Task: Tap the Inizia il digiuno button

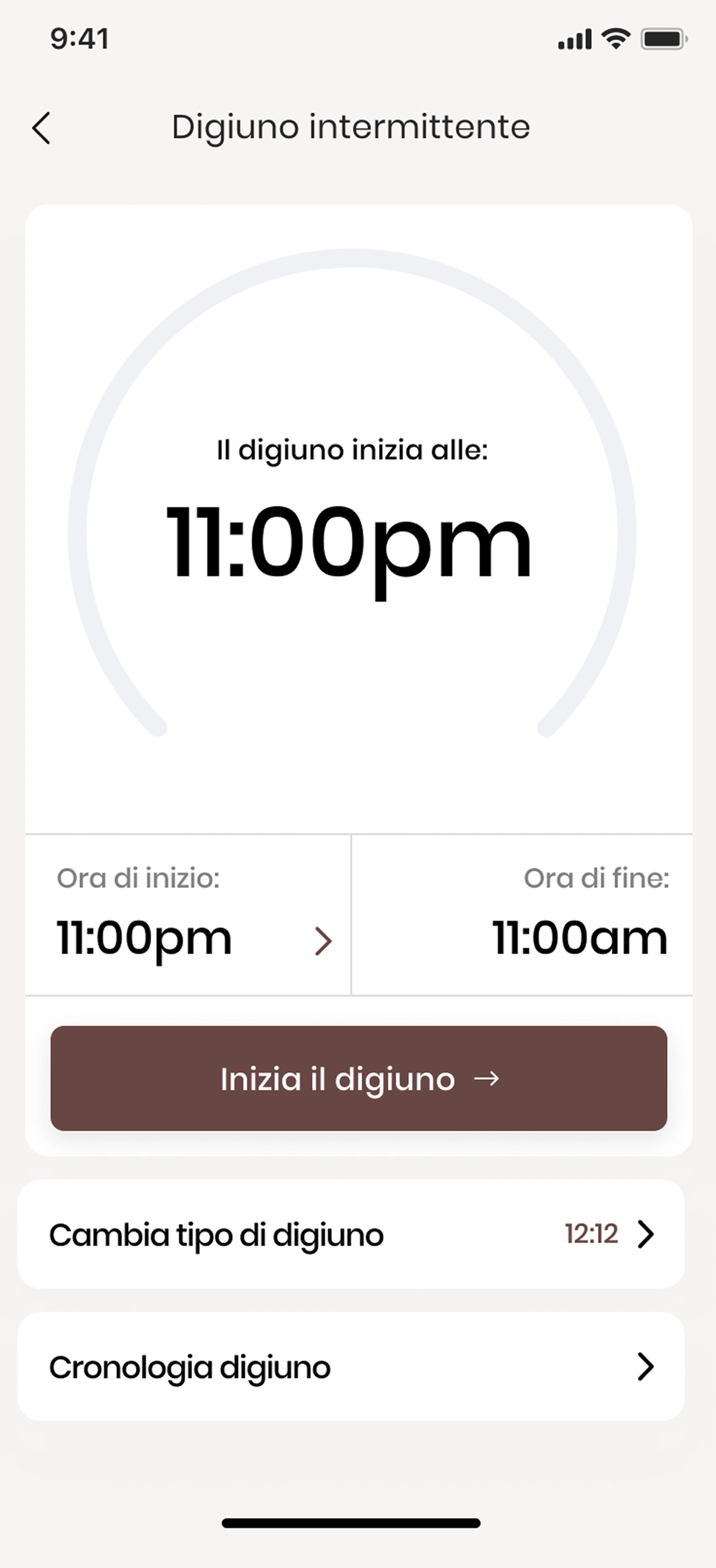Action: [x=358, y=1078]
